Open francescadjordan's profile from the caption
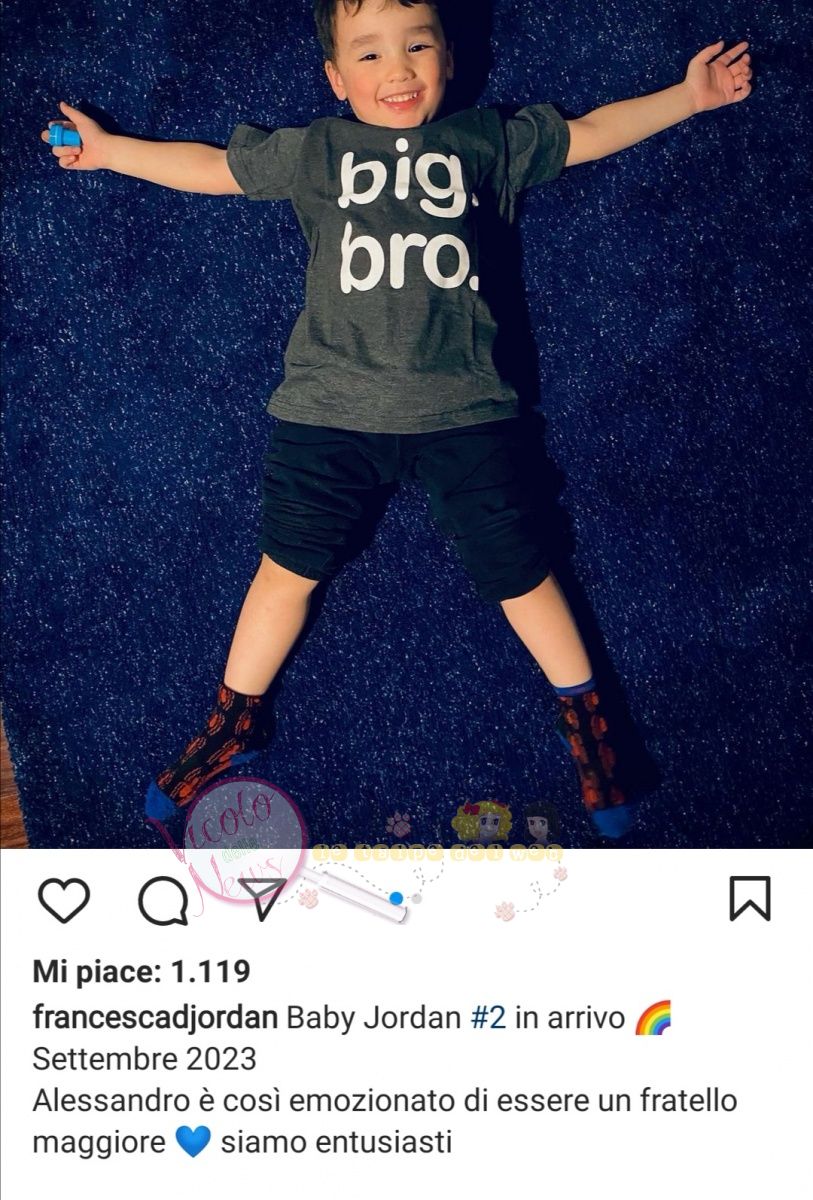 pyautogui.click(x=155, y=1018)
